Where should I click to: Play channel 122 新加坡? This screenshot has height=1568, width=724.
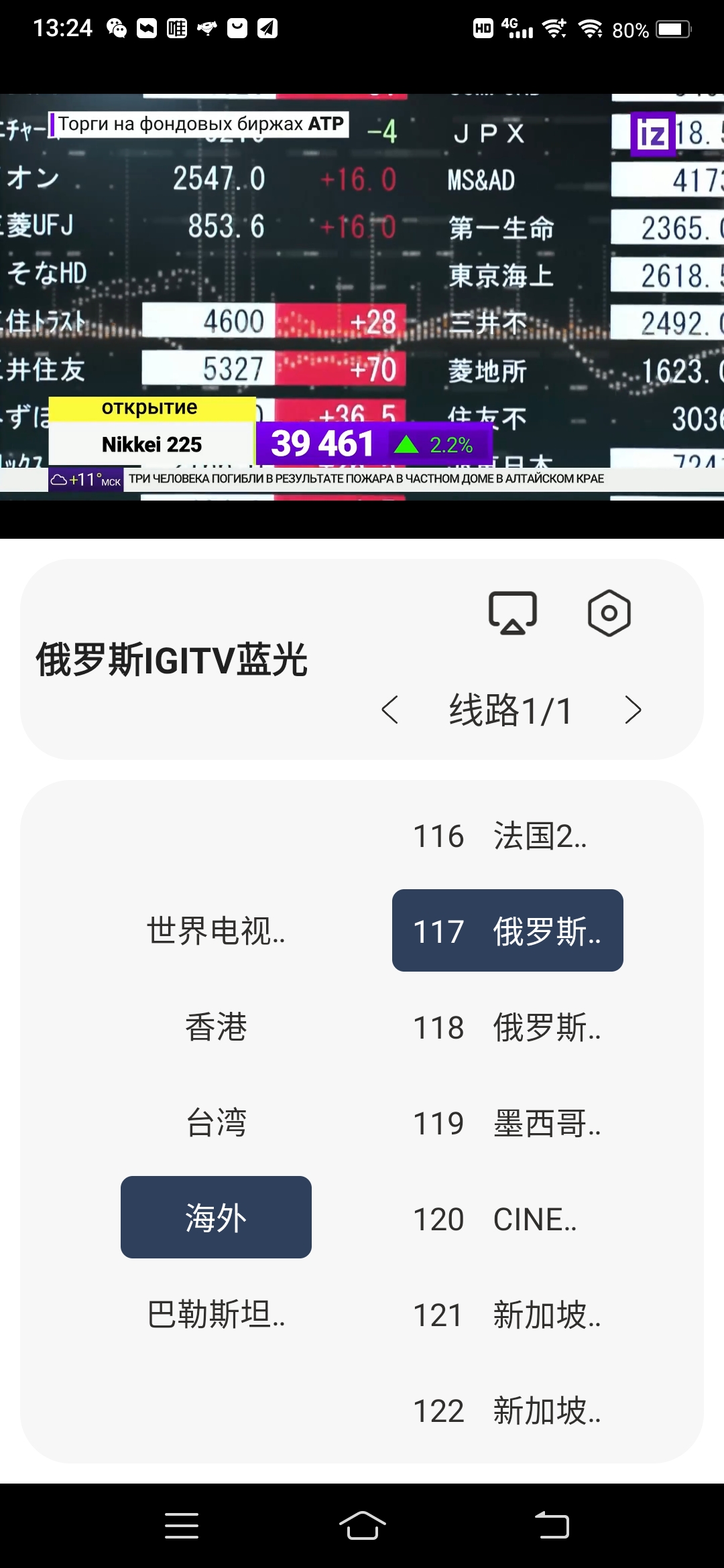[x=507, y=1411]
